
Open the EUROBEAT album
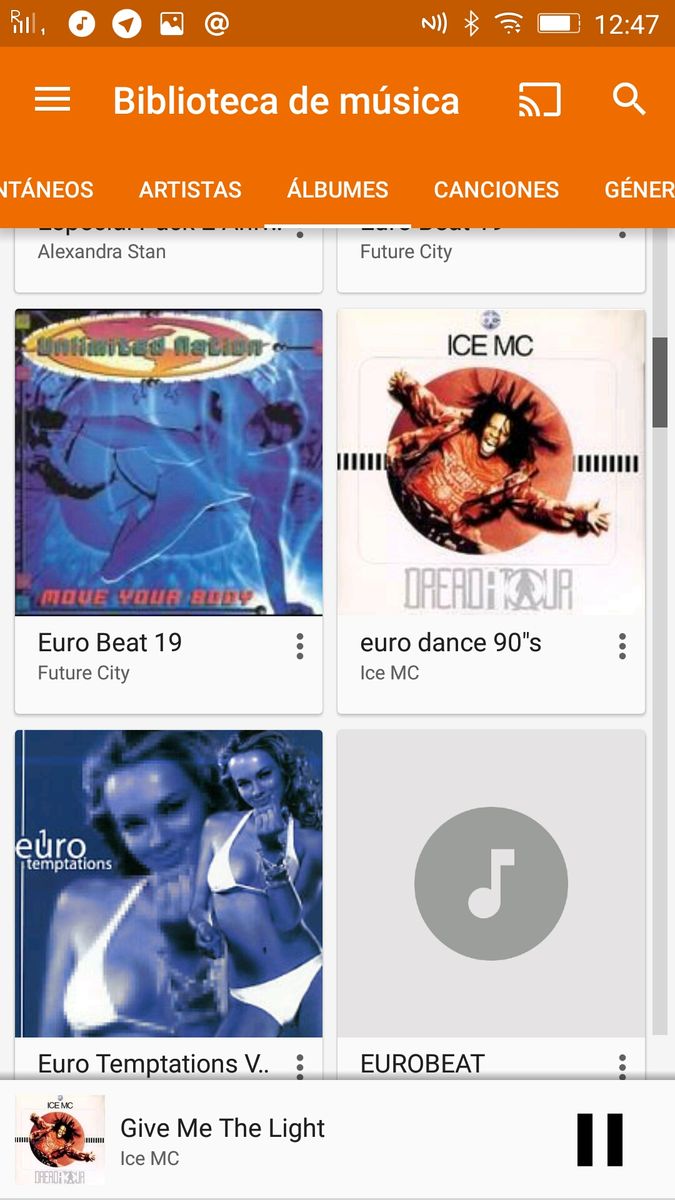491,884
